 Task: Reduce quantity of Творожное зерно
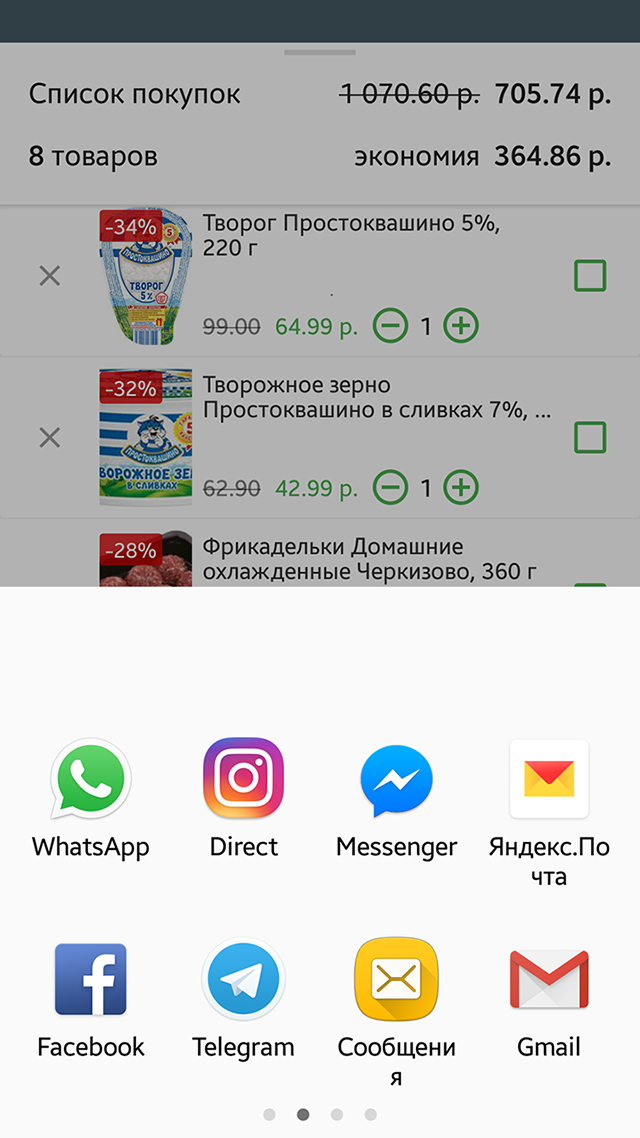tap(390, 488)
